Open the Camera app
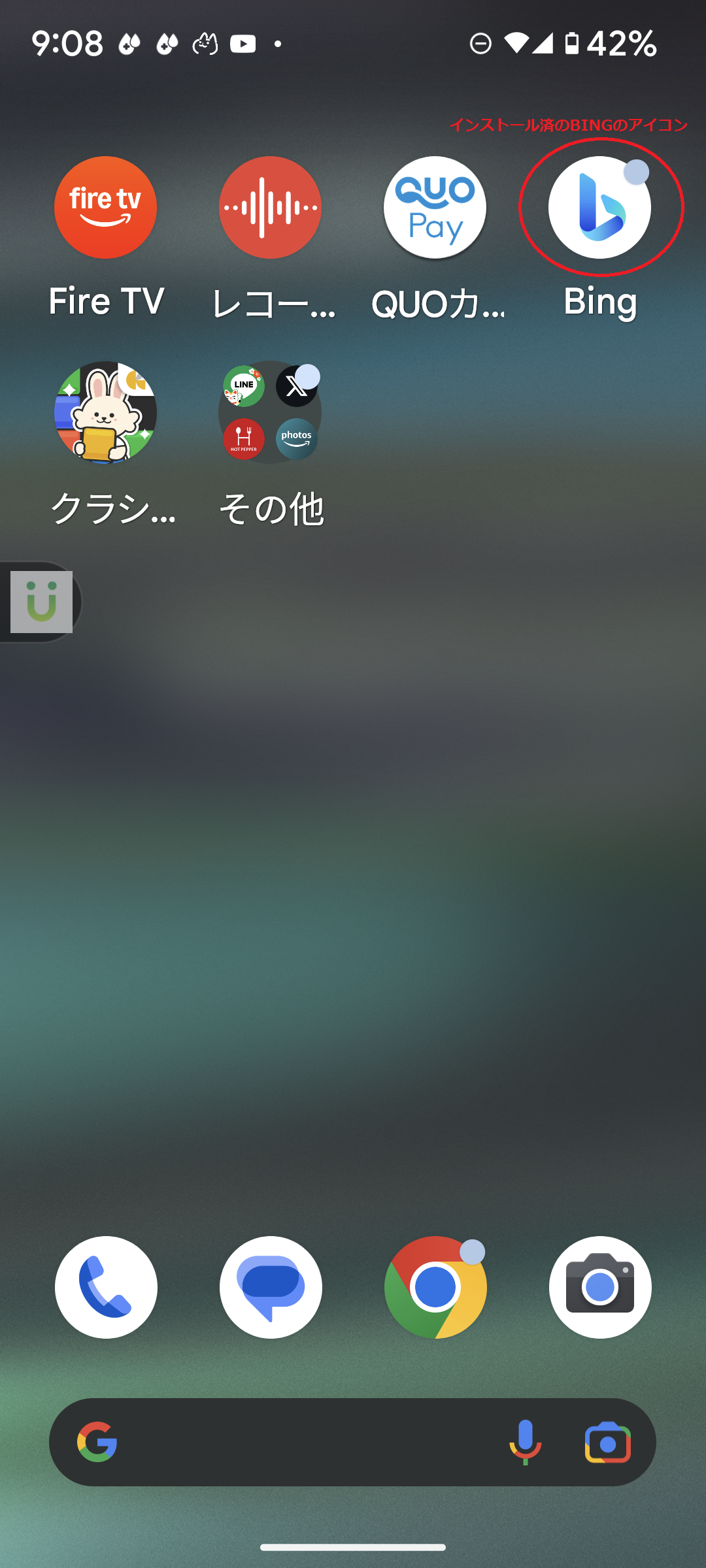Viewport: 706px width, 1568px height. click(600, 1287)
